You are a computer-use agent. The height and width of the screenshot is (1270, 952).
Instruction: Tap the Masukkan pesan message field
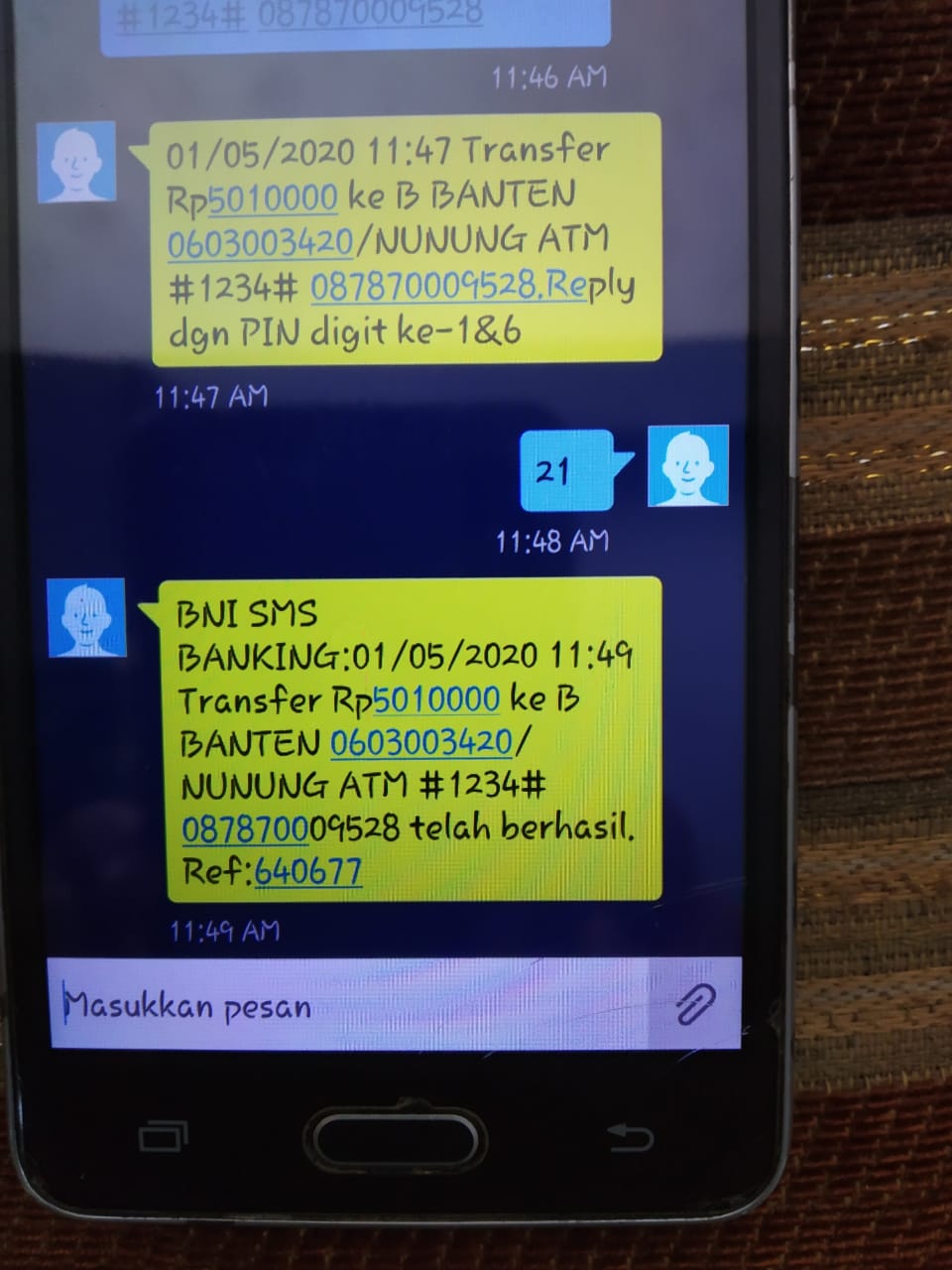(x=357, y=1005)
